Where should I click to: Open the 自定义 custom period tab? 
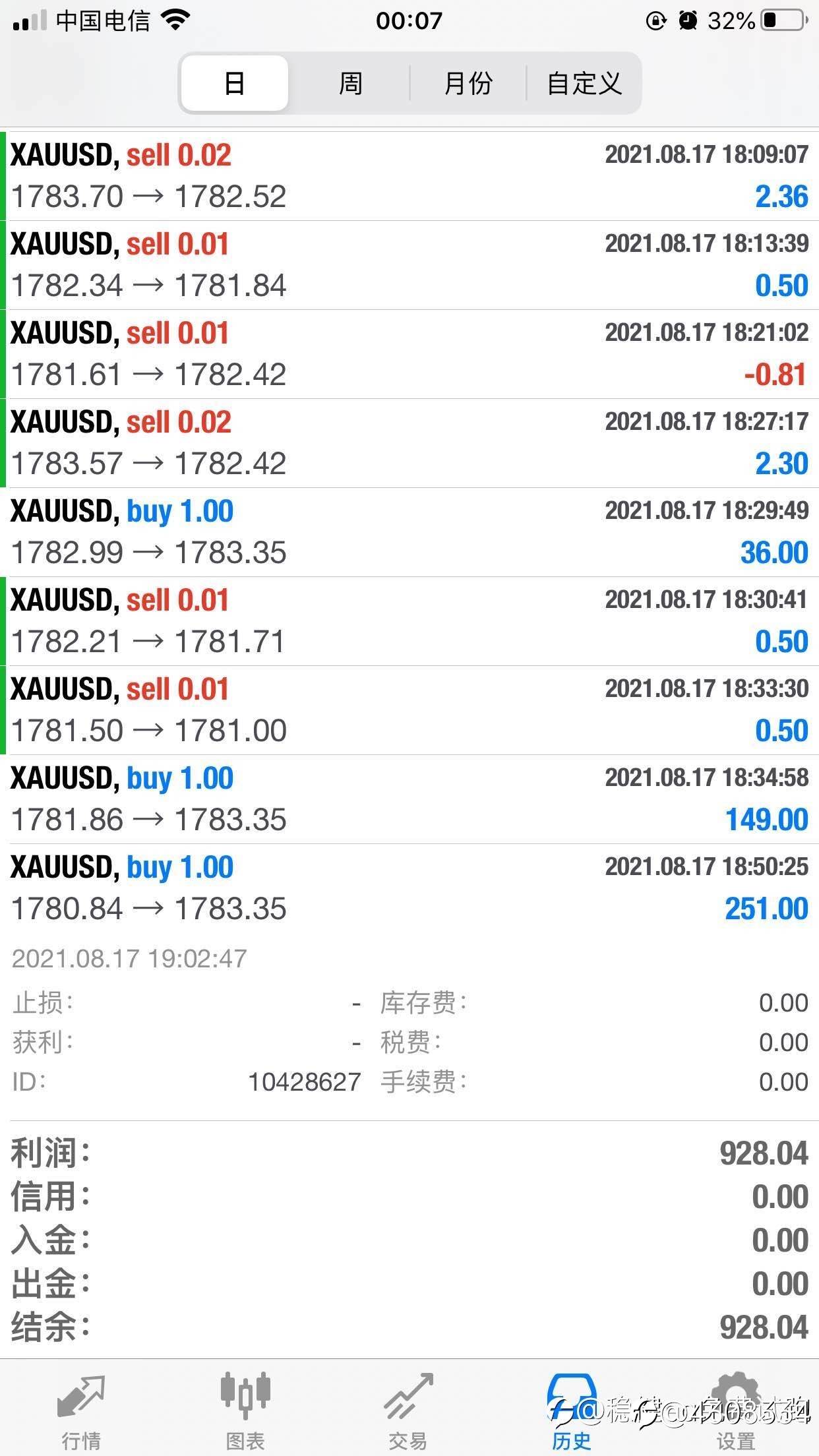(x=584, y=84)
